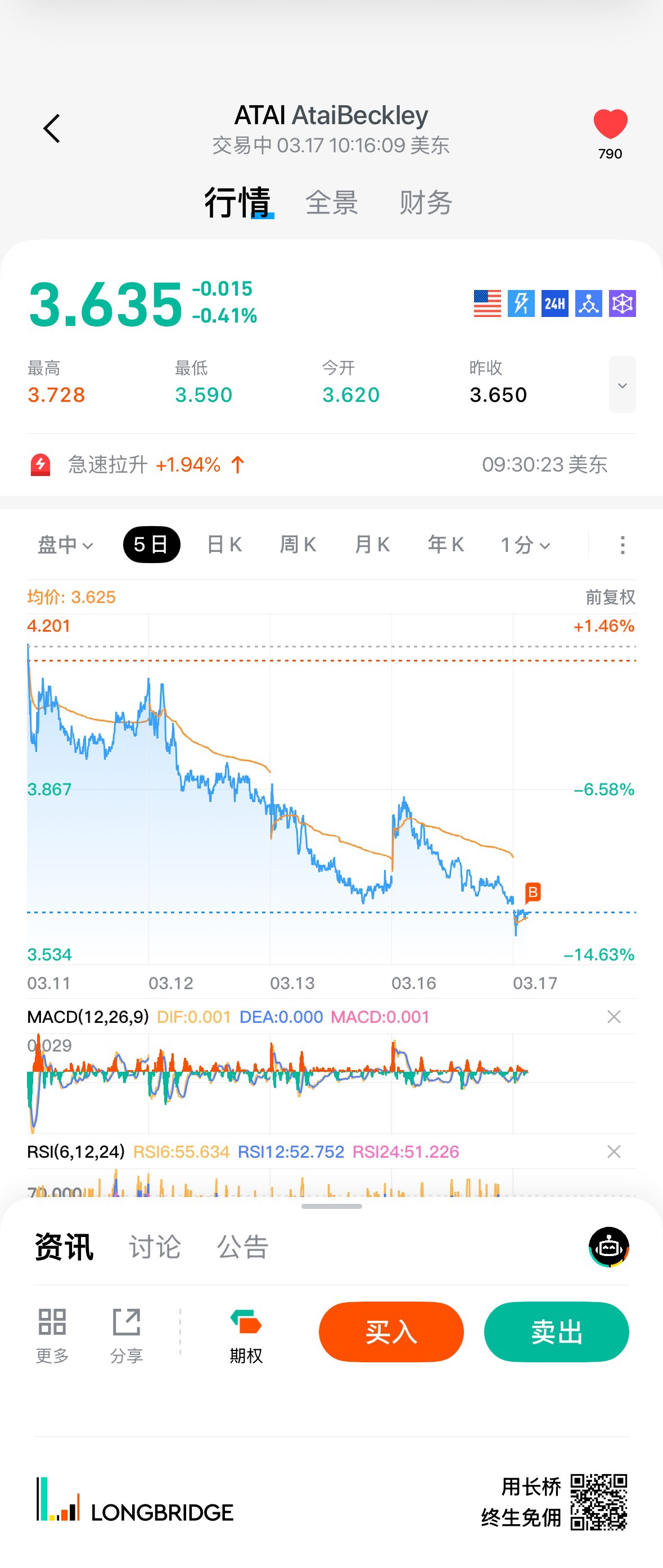
Task: Remove the RSI indicator panel
Action: click(614, 1152)
